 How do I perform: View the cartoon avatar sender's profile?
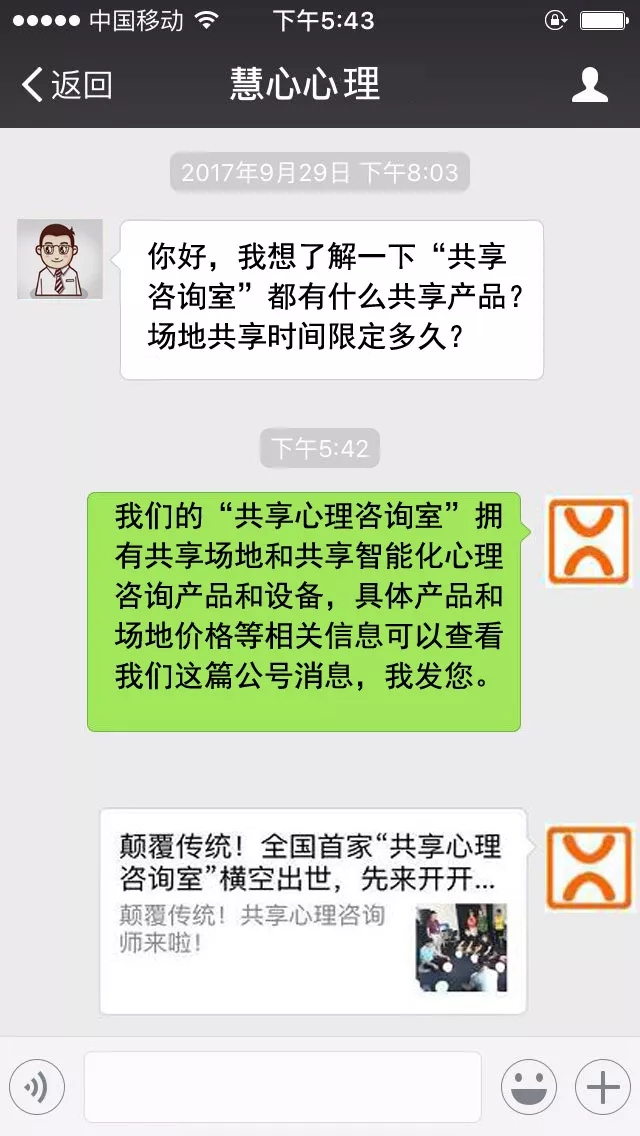pos(60,259)
